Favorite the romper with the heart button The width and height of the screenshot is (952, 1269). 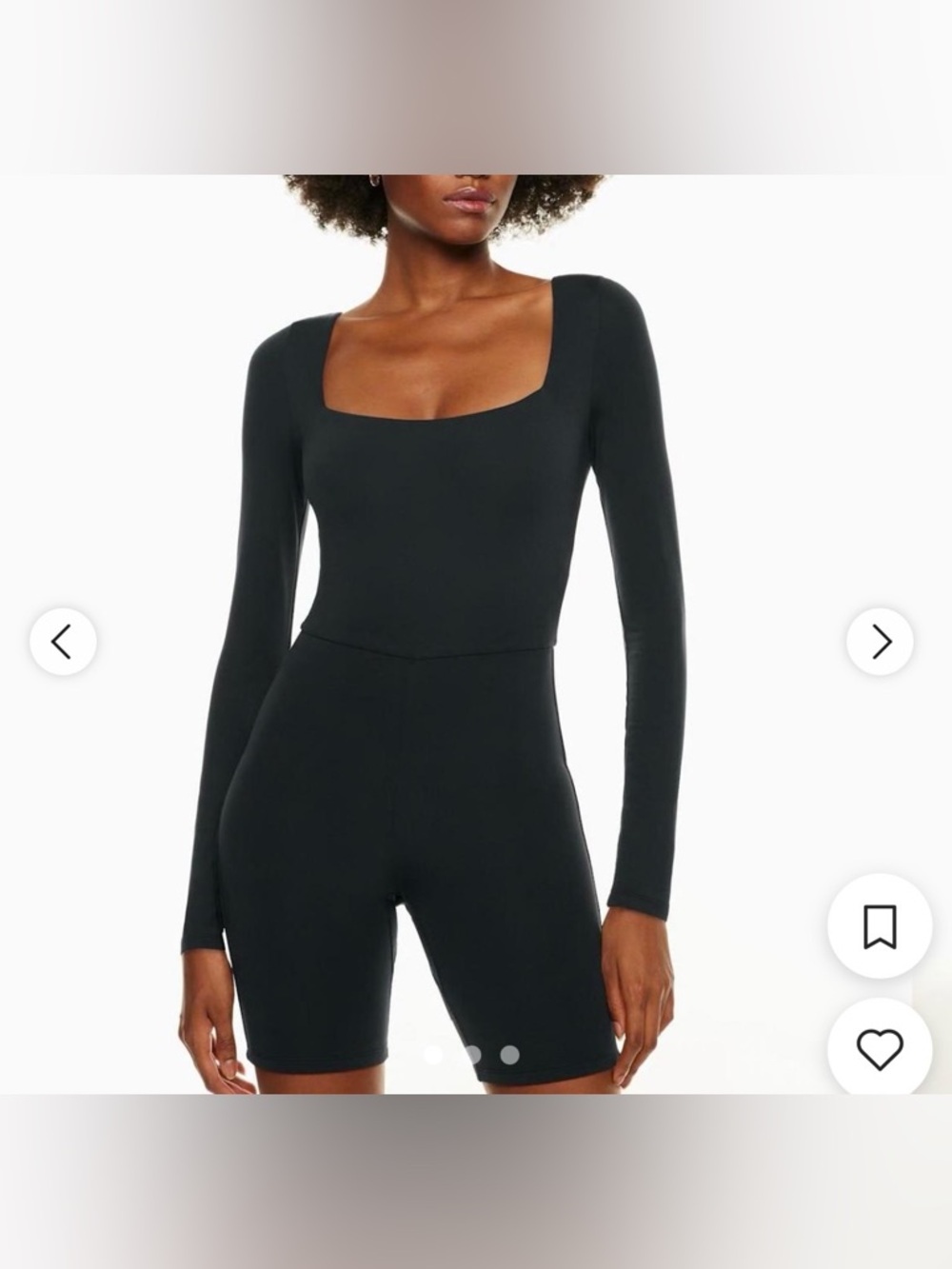[882, 1046]
